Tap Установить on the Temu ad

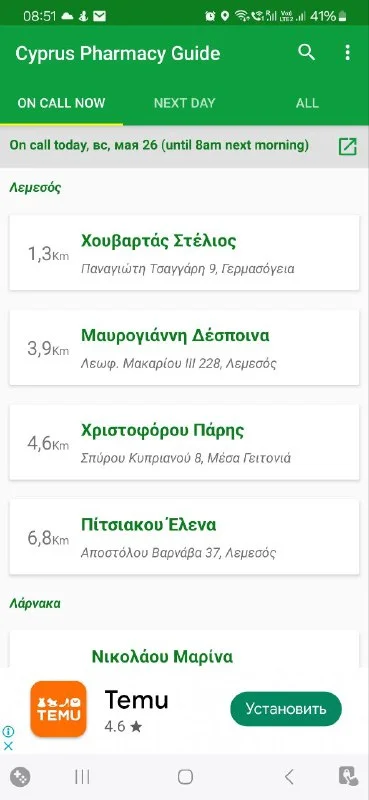pyautogui.click(x=286, y=709)
